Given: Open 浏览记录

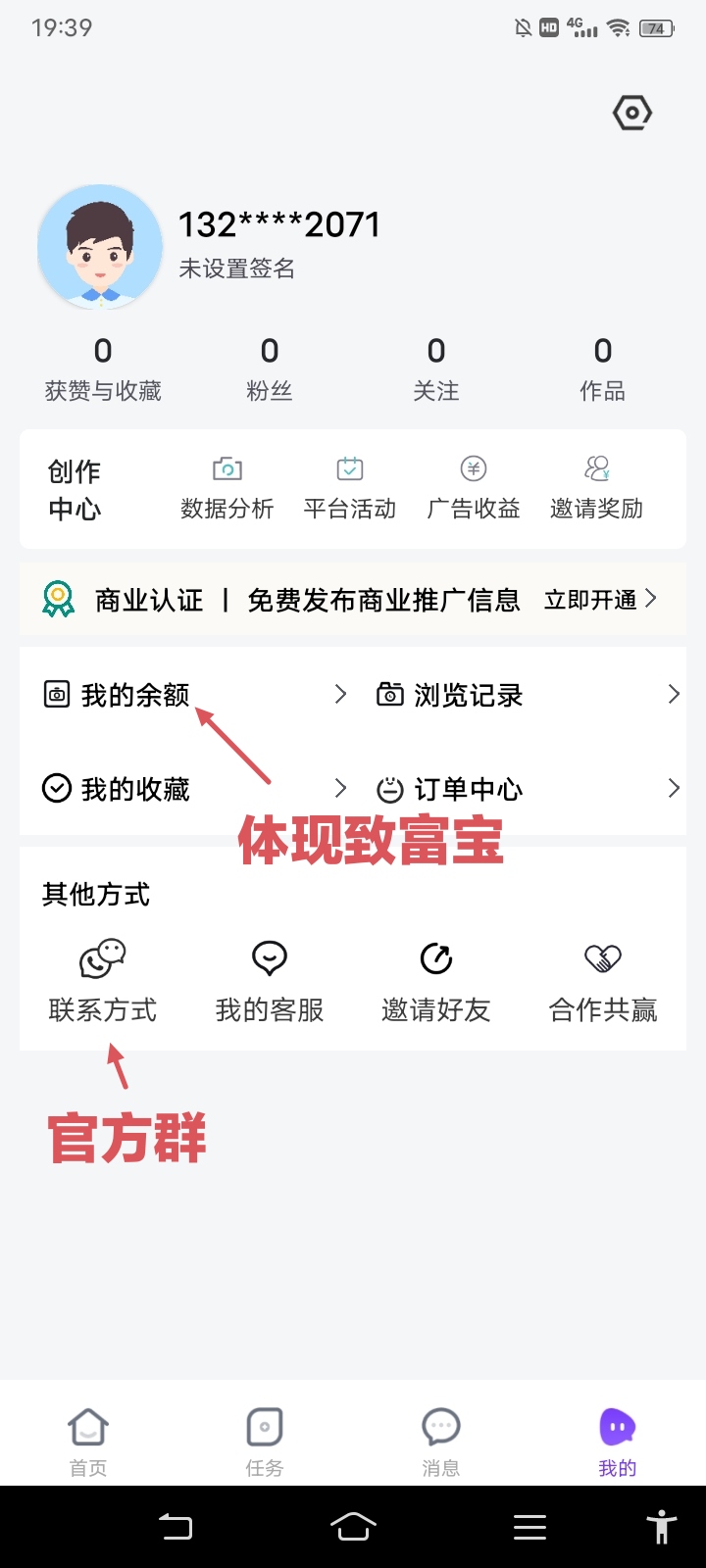Looking at the screenshot, I should point(529,695).
